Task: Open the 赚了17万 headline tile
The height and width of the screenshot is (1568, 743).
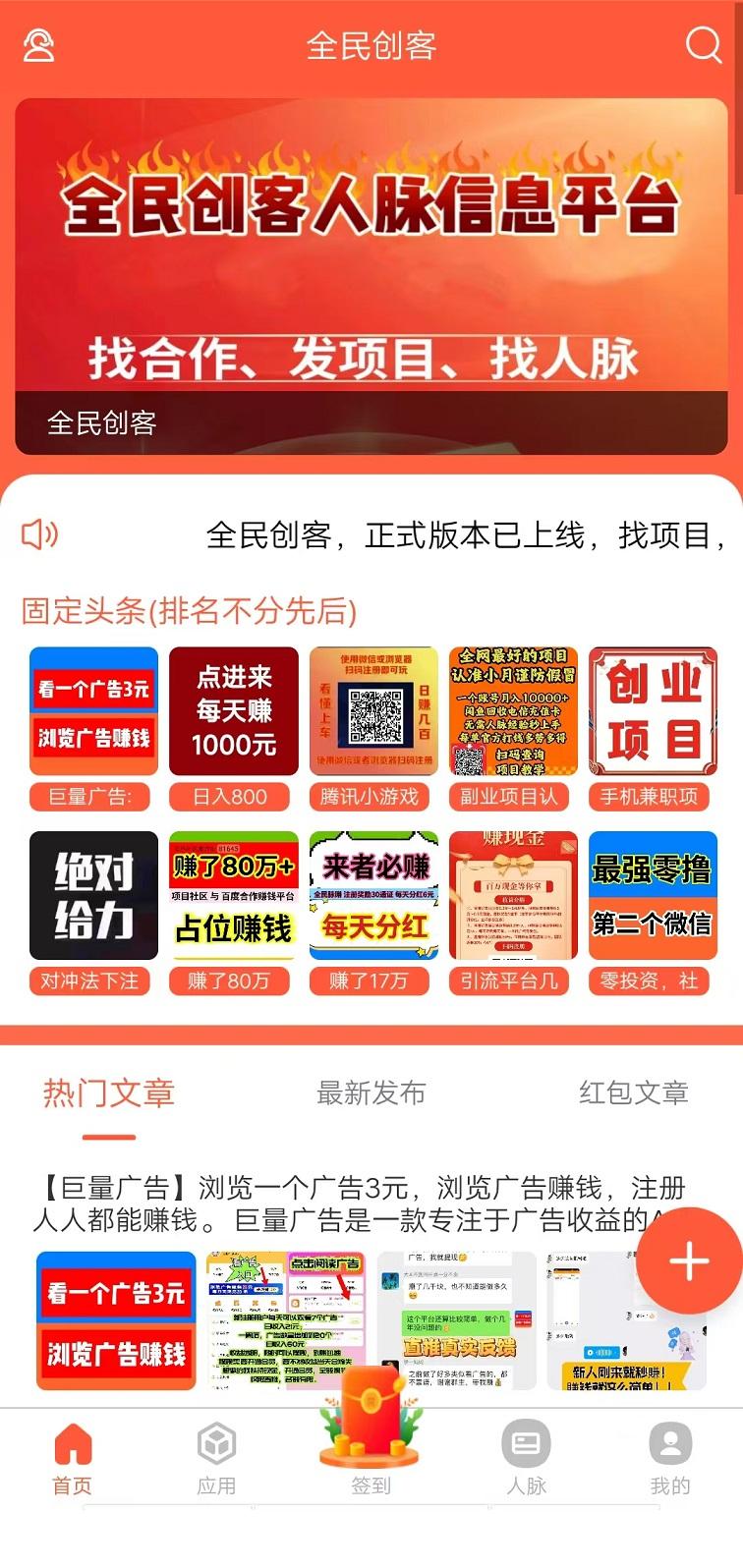Action: coord(373,913)
